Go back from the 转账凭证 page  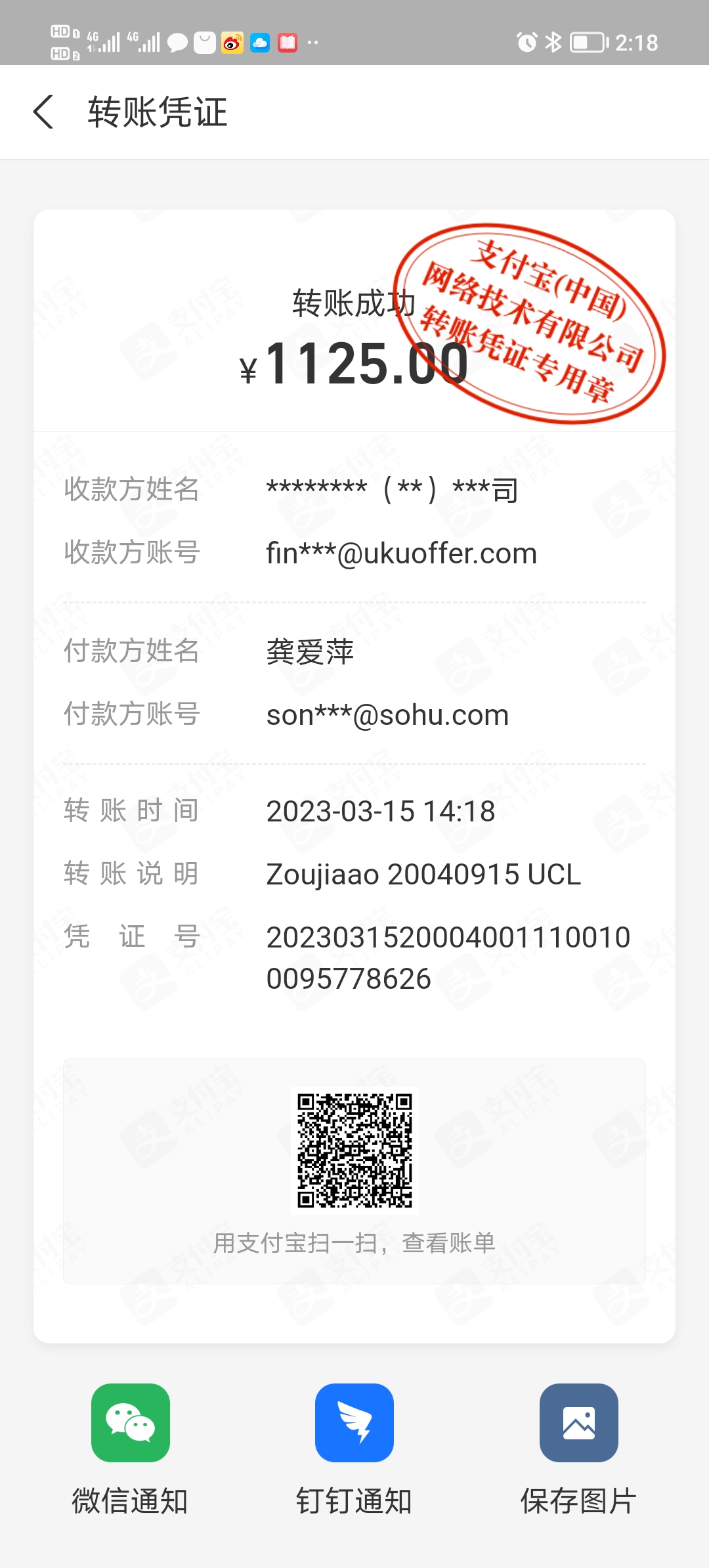(x=43, y=112)
